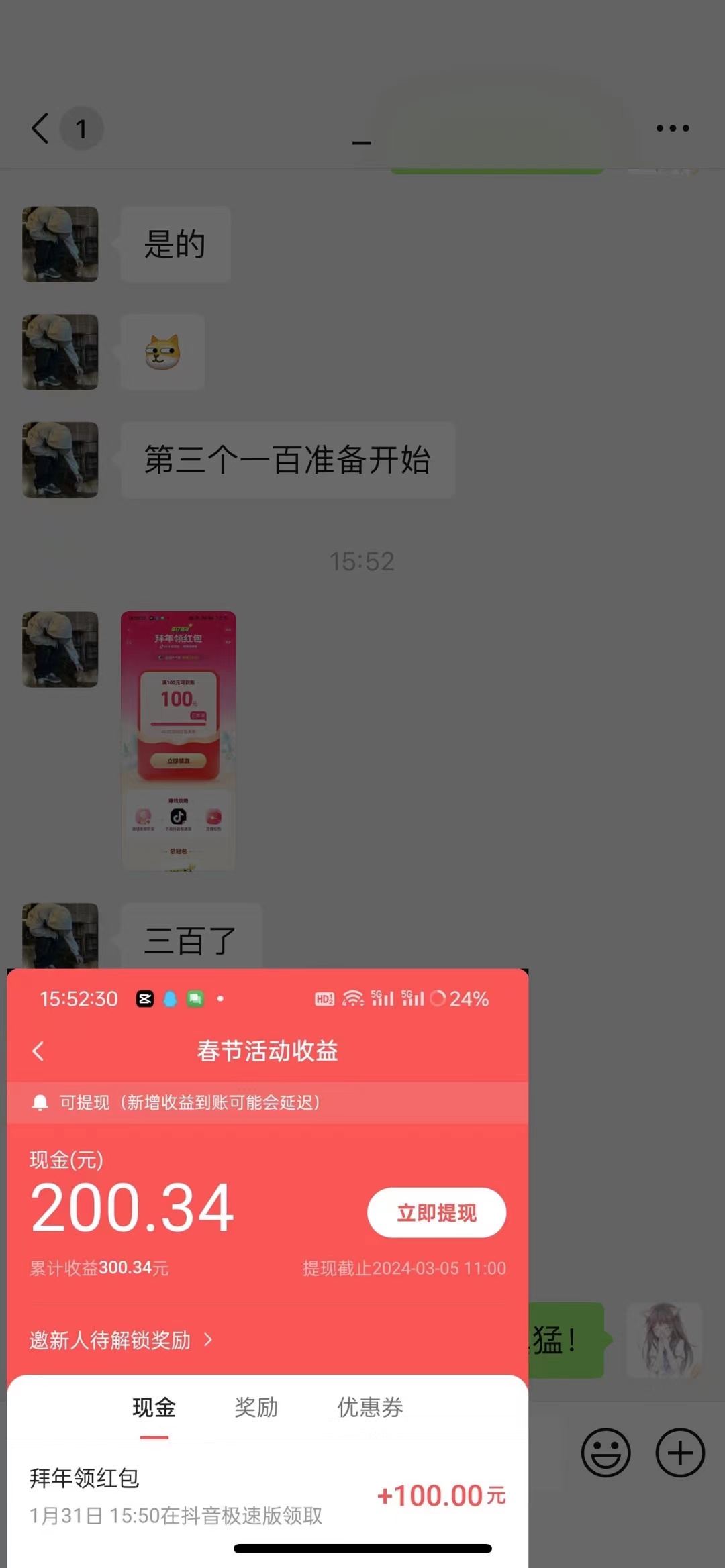Open the 拜年领红包 screenshot image in chat
This screenshot has width=725, height=1568.
click(179, 741)
